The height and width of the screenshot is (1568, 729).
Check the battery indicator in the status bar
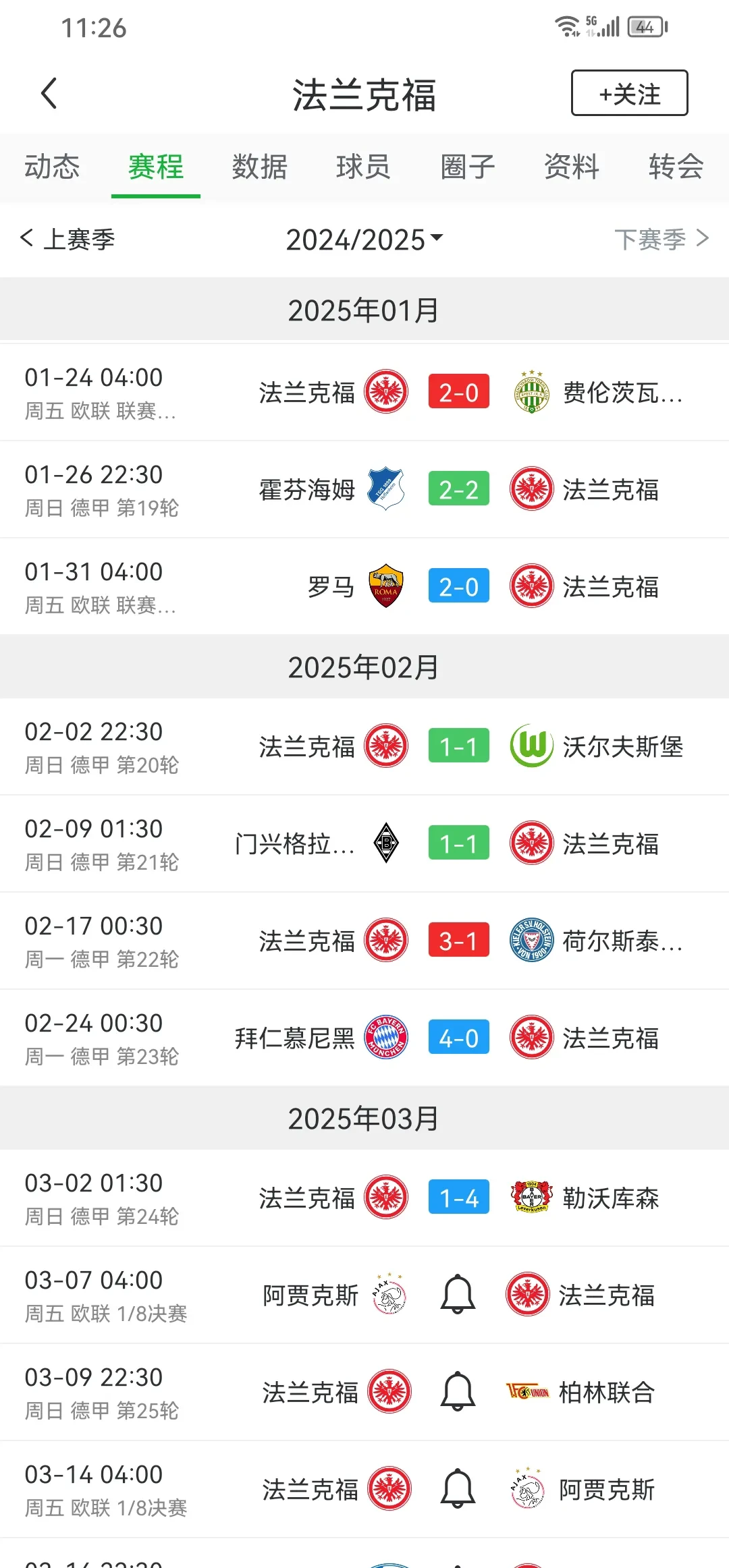coord(643,27)
